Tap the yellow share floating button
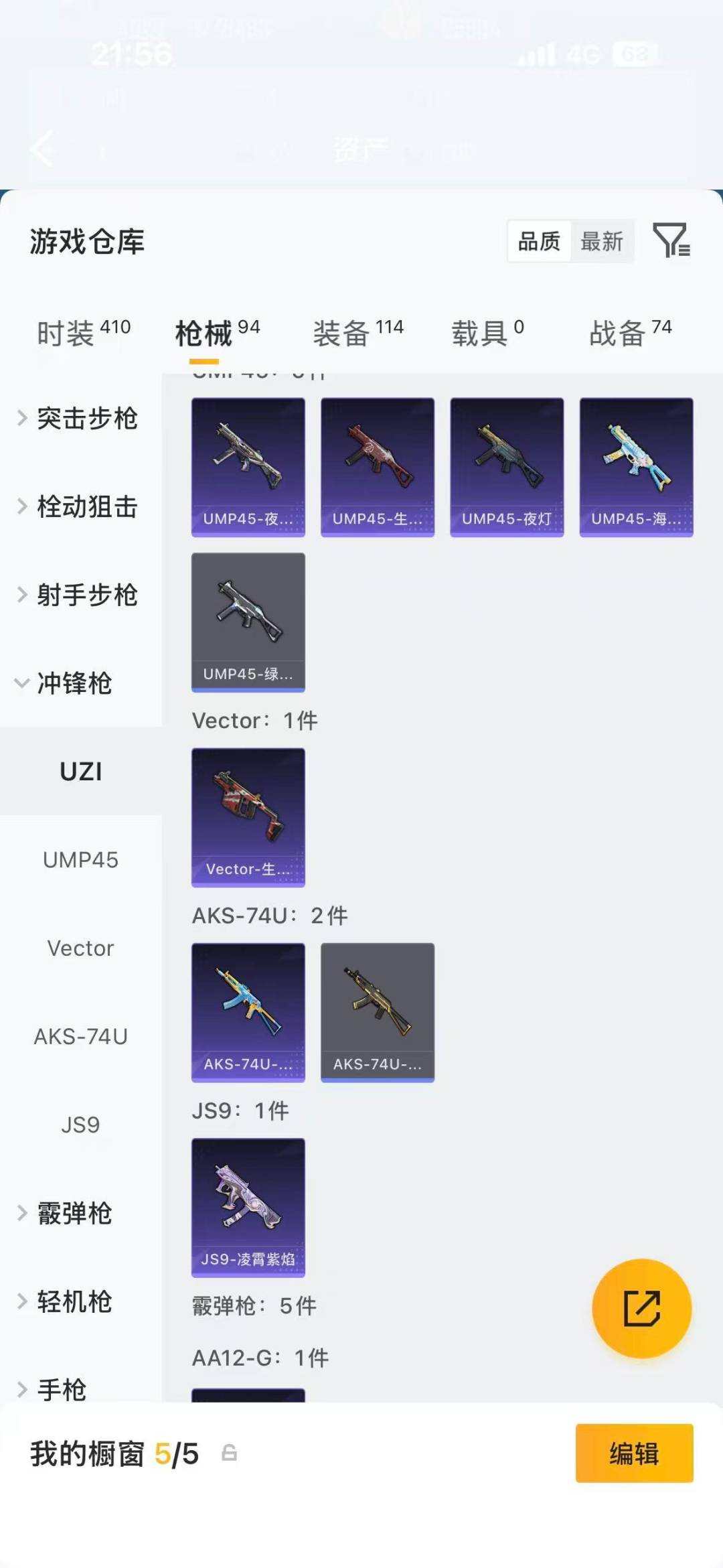The width and height of the screenshot is (723, 1568). click(641, 1308)
